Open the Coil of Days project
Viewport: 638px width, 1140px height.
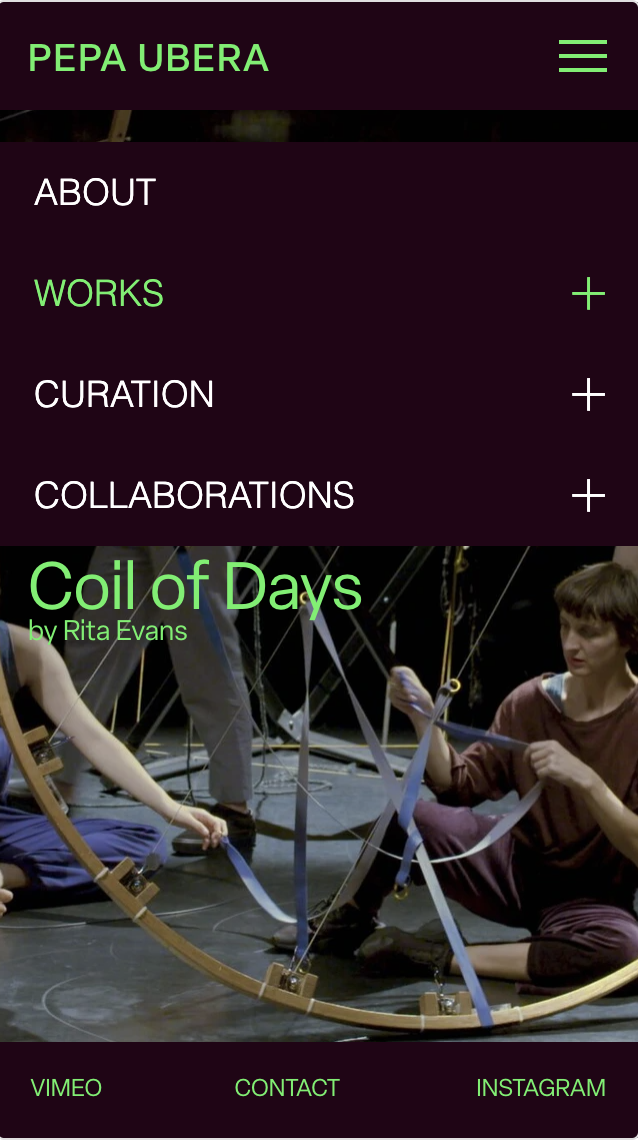pyautogui.click(x=195, y=587)
